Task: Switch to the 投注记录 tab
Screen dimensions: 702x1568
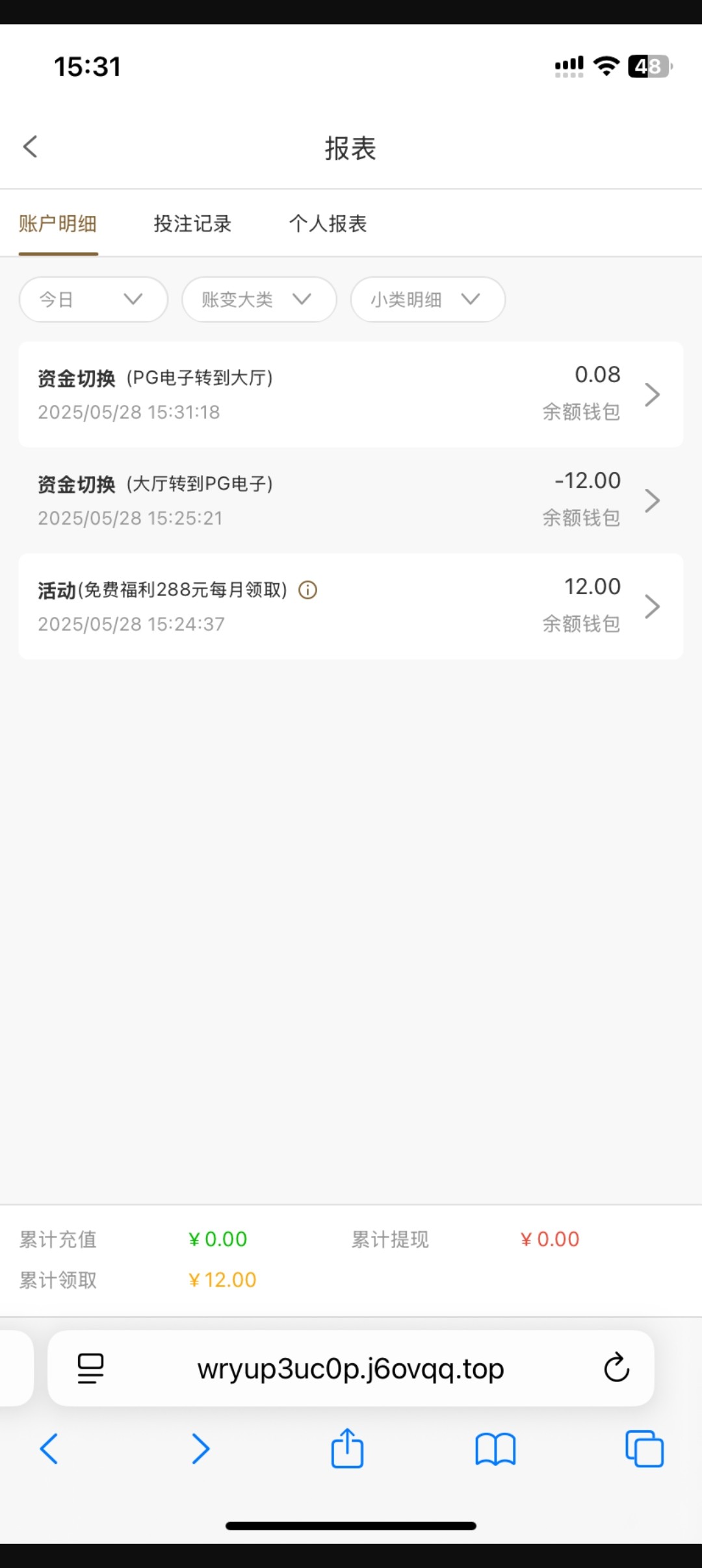Action: (x=192, y=224)
